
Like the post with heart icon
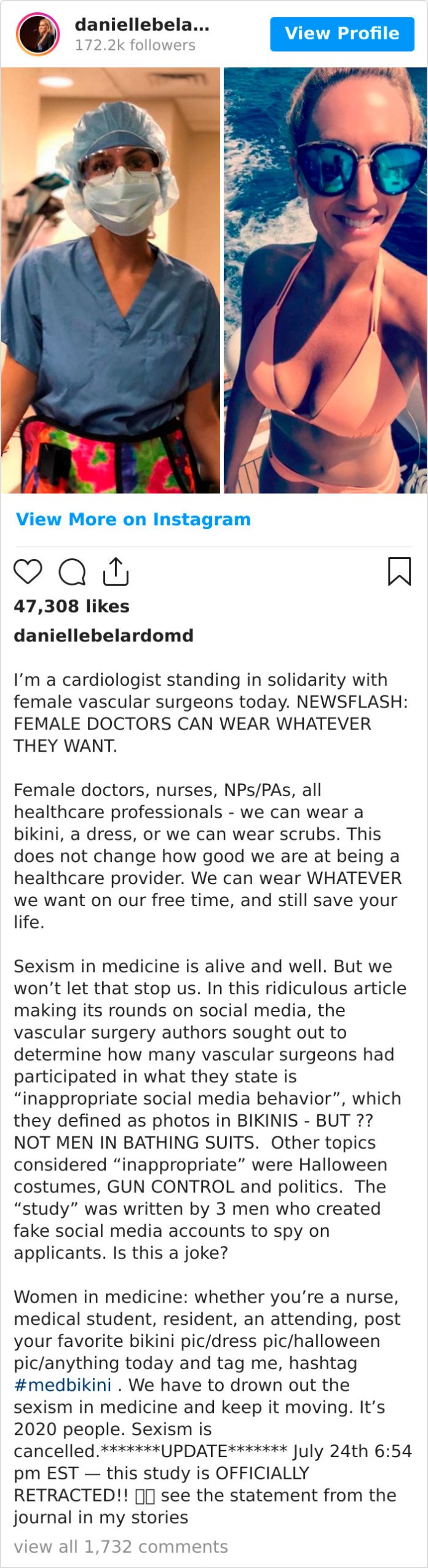pyautogui.click(x=28, y=571)
